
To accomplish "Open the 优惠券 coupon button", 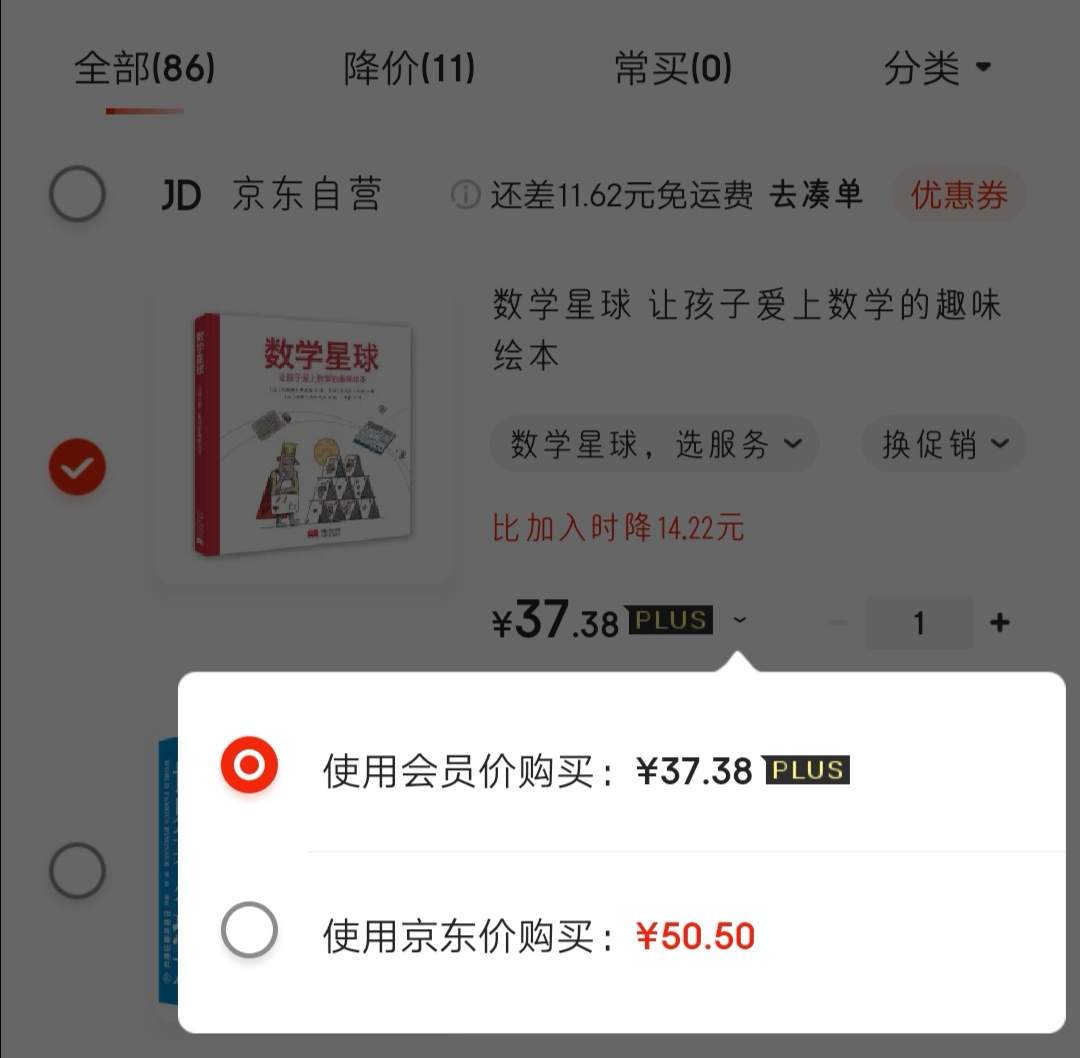I will [x=958, y=195].
